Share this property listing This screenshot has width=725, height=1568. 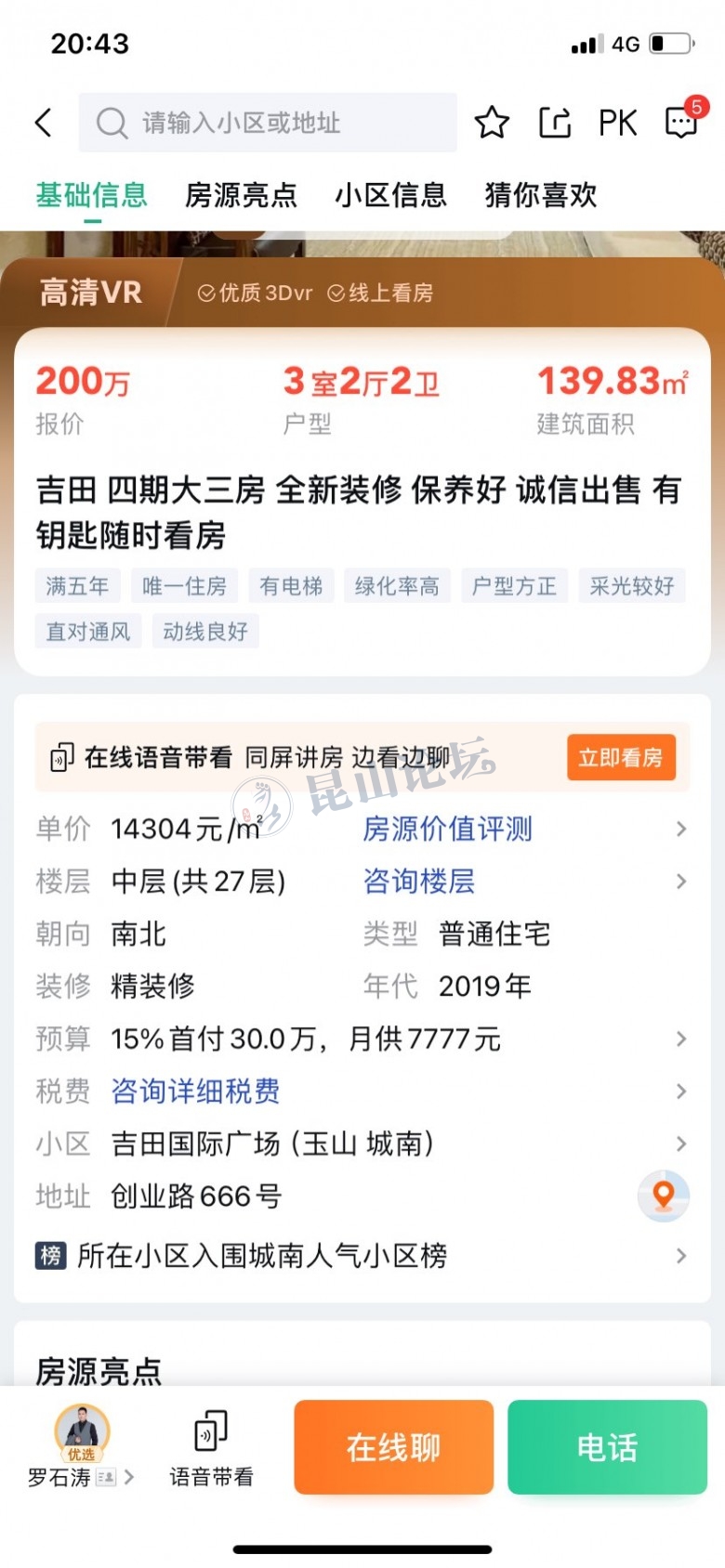pos(555,123)
